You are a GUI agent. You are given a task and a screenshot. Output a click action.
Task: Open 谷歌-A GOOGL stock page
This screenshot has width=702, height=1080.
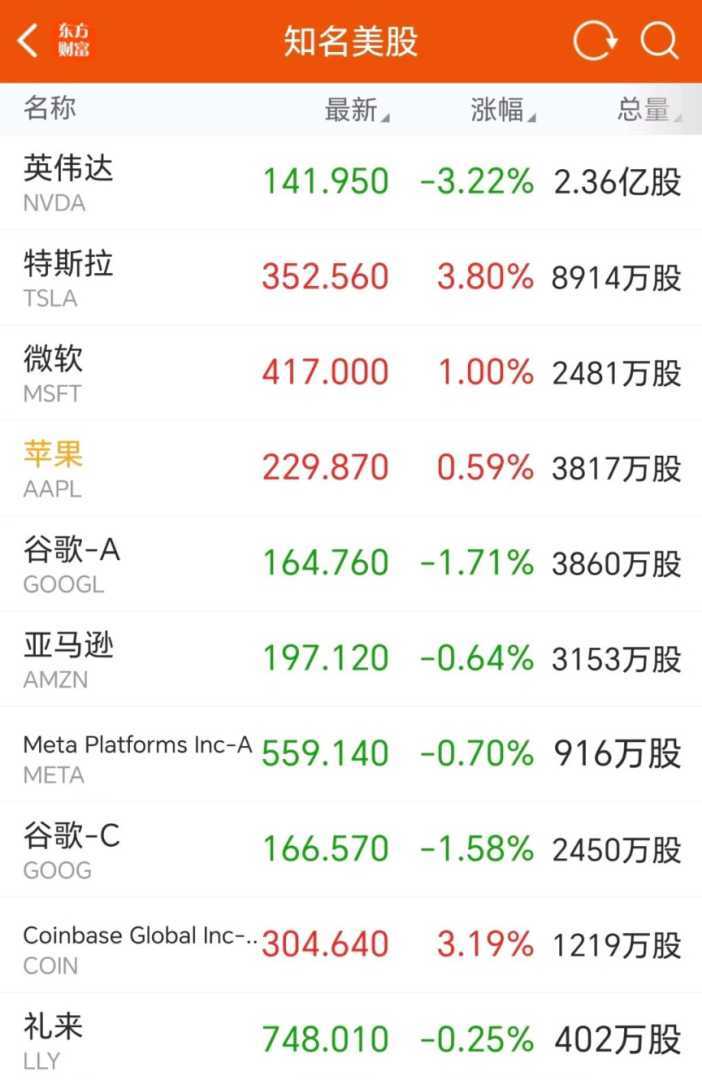(351, 564)
